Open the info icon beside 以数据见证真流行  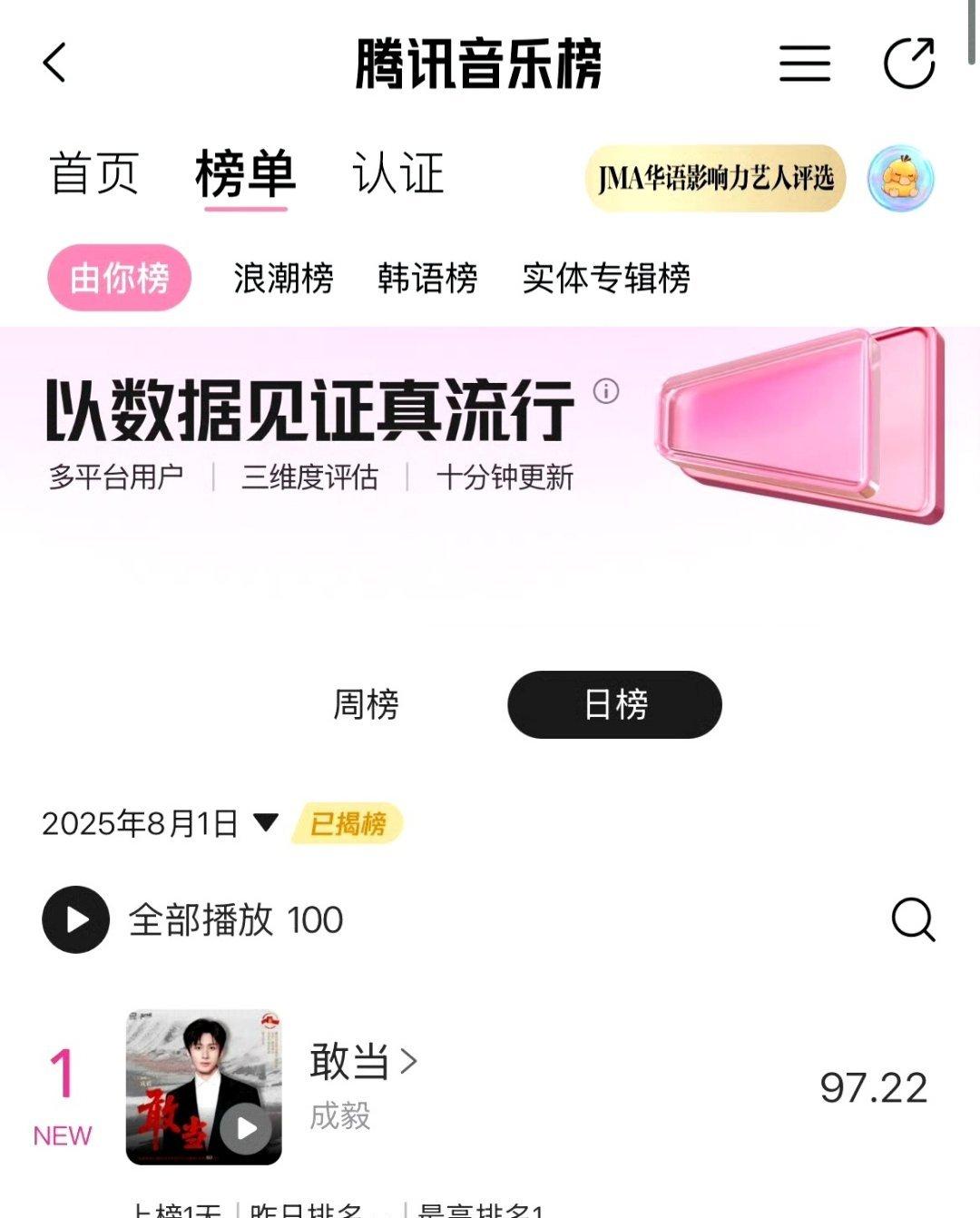pyautogui.click(x=606, y=391)
